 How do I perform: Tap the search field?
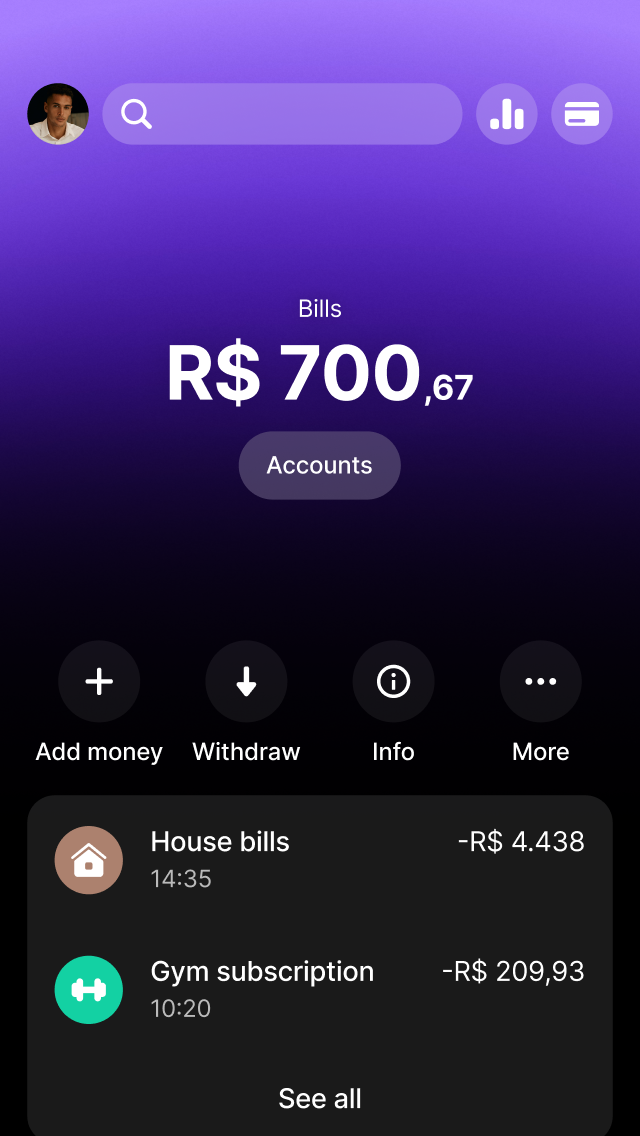[x=282, y=114]
